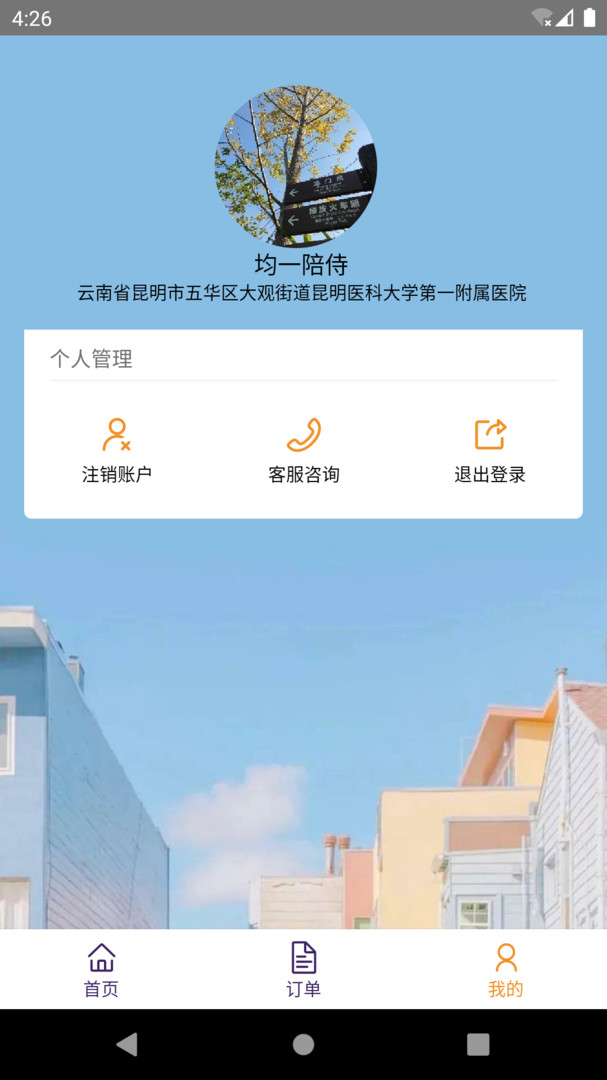Tap 注销账户 to delete the account
The image size is (607, 1080).
[x=117, y=451]
